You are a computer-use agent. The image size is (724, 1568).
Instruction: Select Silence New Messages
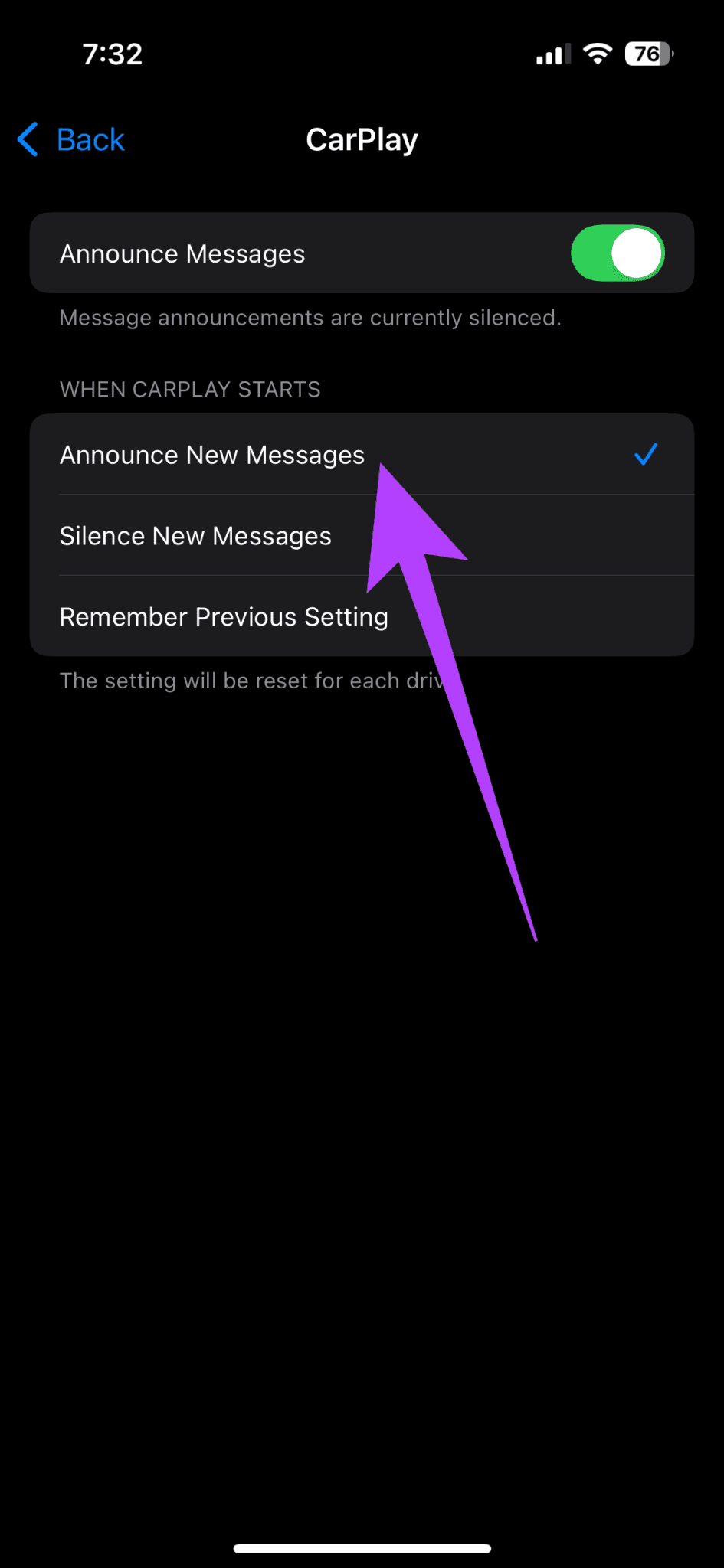(x=195, y=536)
